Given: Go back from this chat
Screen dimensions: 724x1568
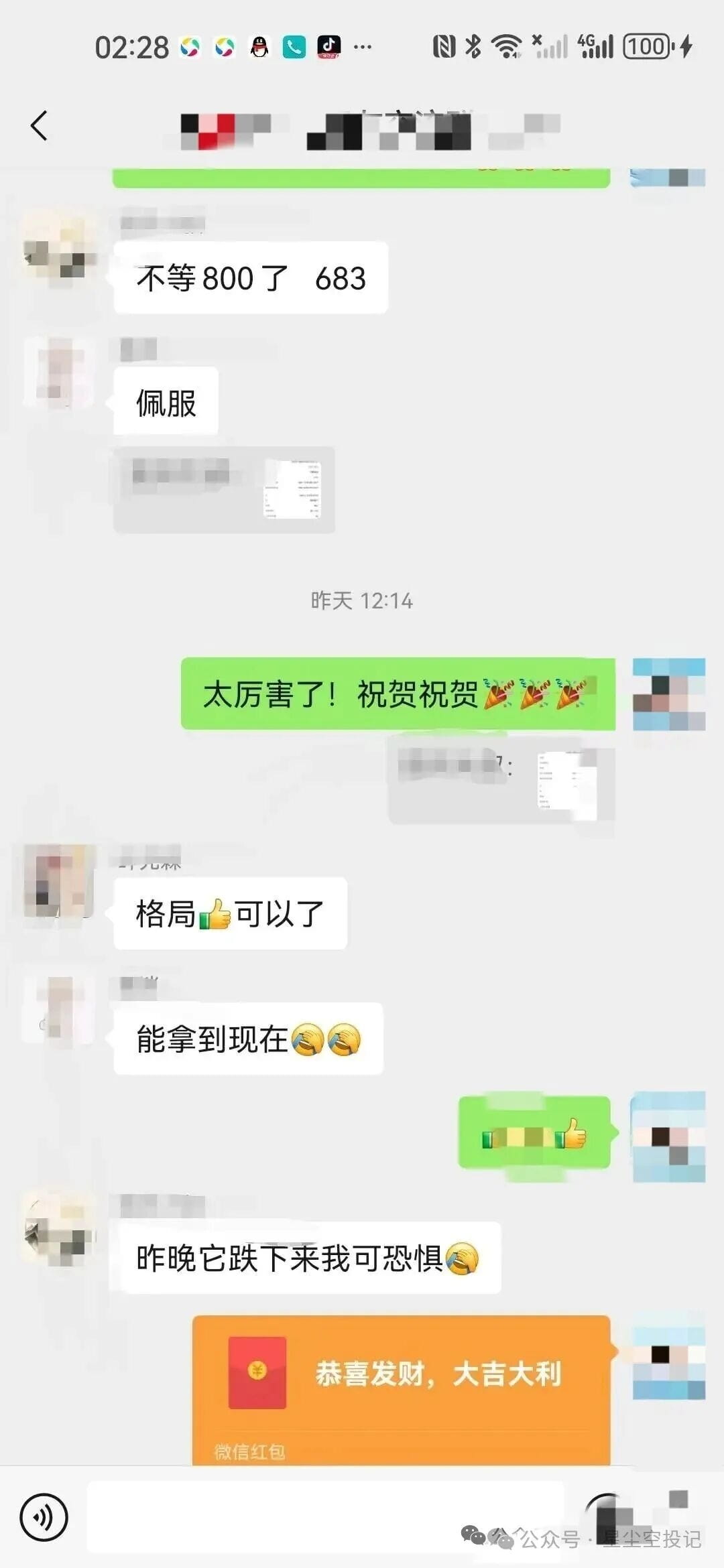Looking at the screenshot, I should (40, 126).
